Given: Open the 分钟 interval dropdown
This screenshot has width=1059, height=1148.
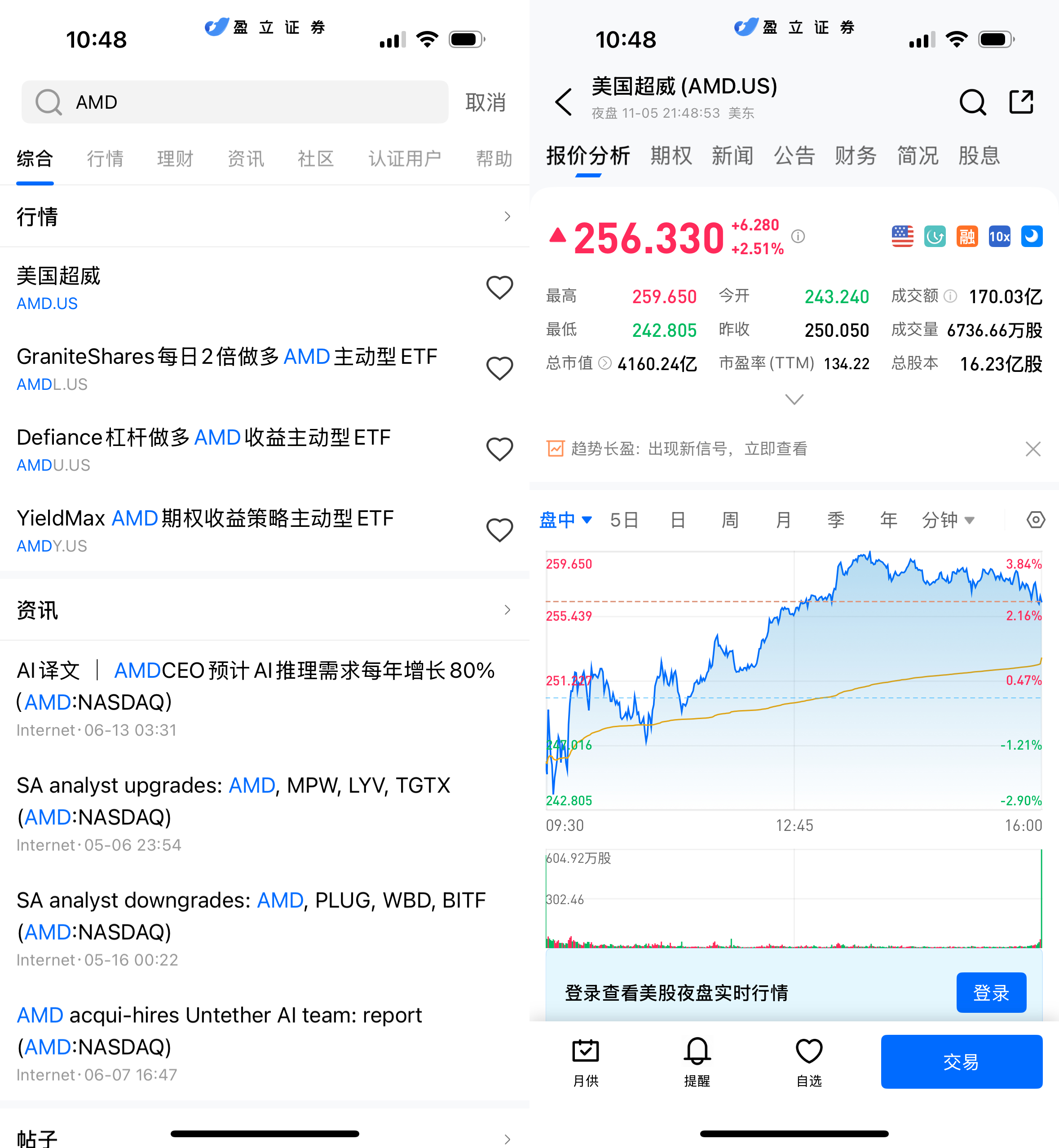Looking at the screenshot, I should tap(947, 520).
